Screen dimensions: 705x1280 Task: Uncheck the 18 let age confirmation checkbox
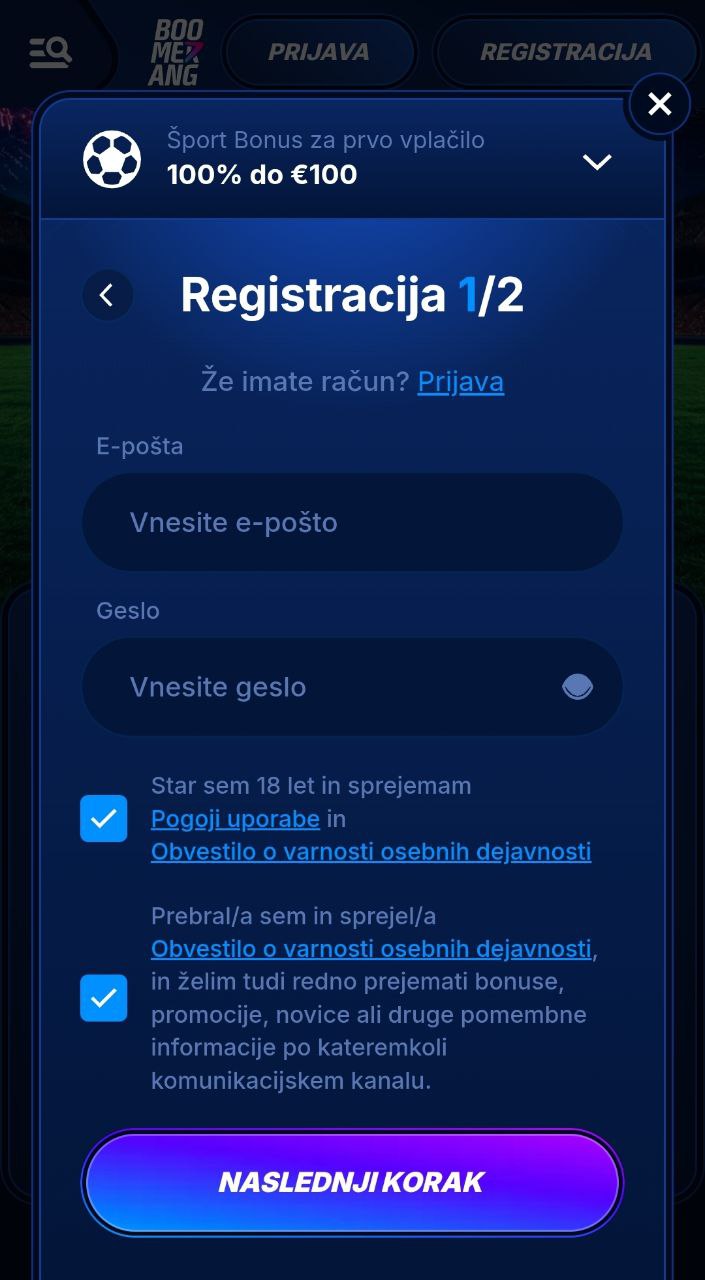pos(104,819)
